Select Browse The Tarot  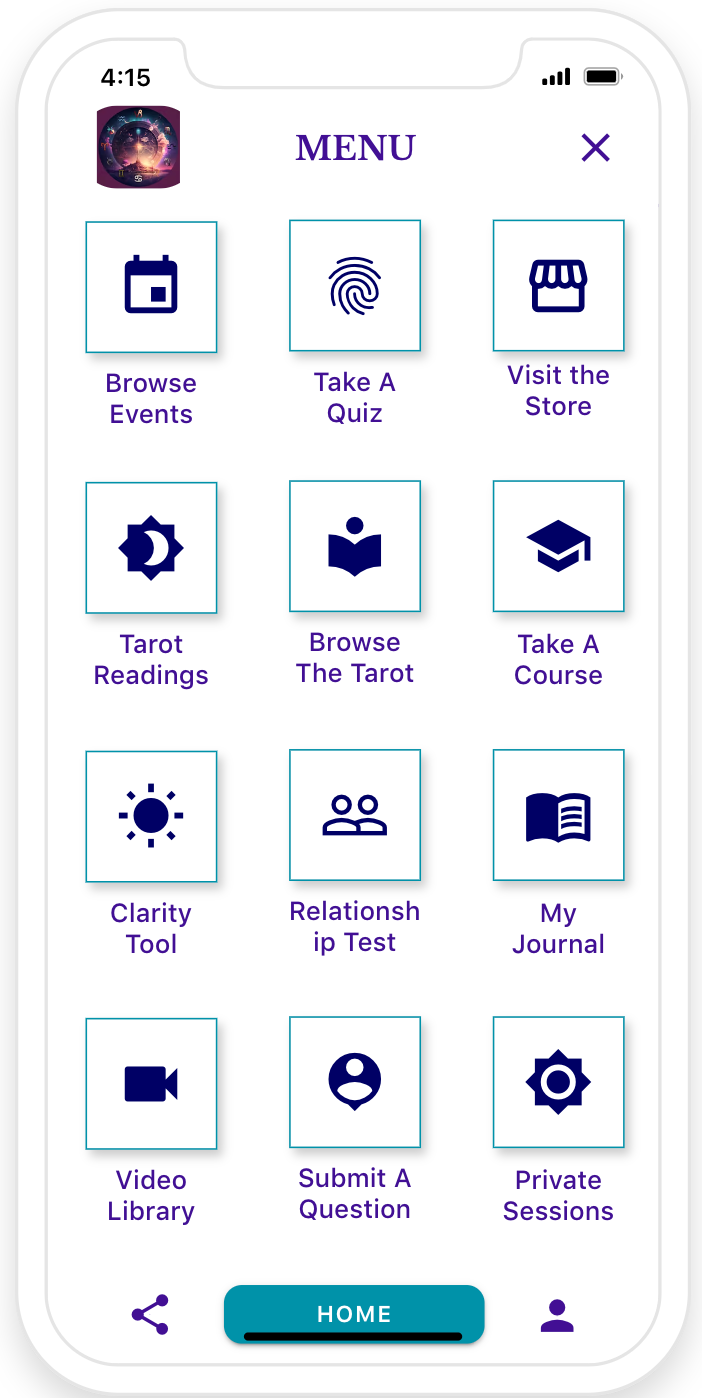pos(355,546)
